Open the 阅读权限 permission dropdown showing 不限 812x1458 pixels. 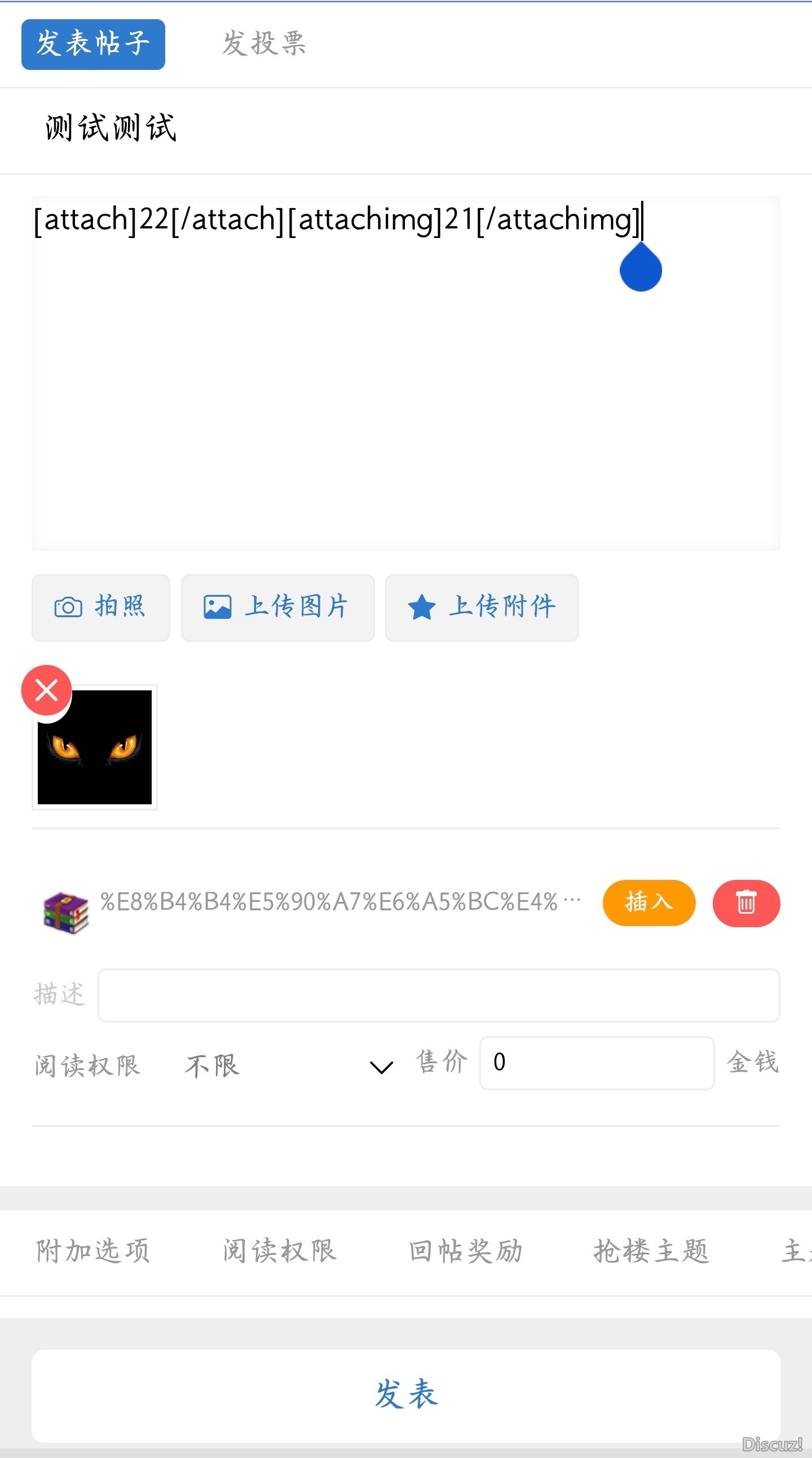(x=283, y=1064)
